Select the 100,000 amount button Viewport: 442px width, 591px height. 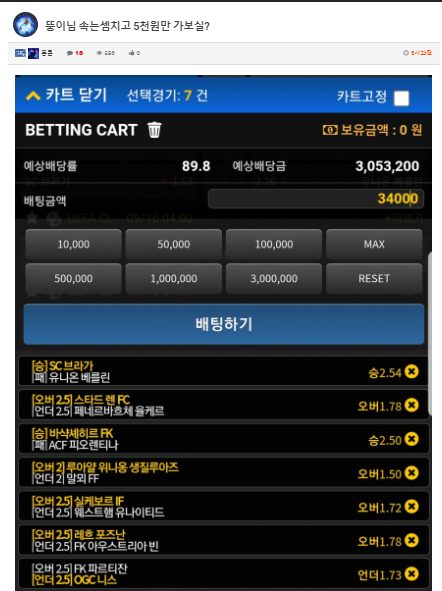click(x=274, y=244)
